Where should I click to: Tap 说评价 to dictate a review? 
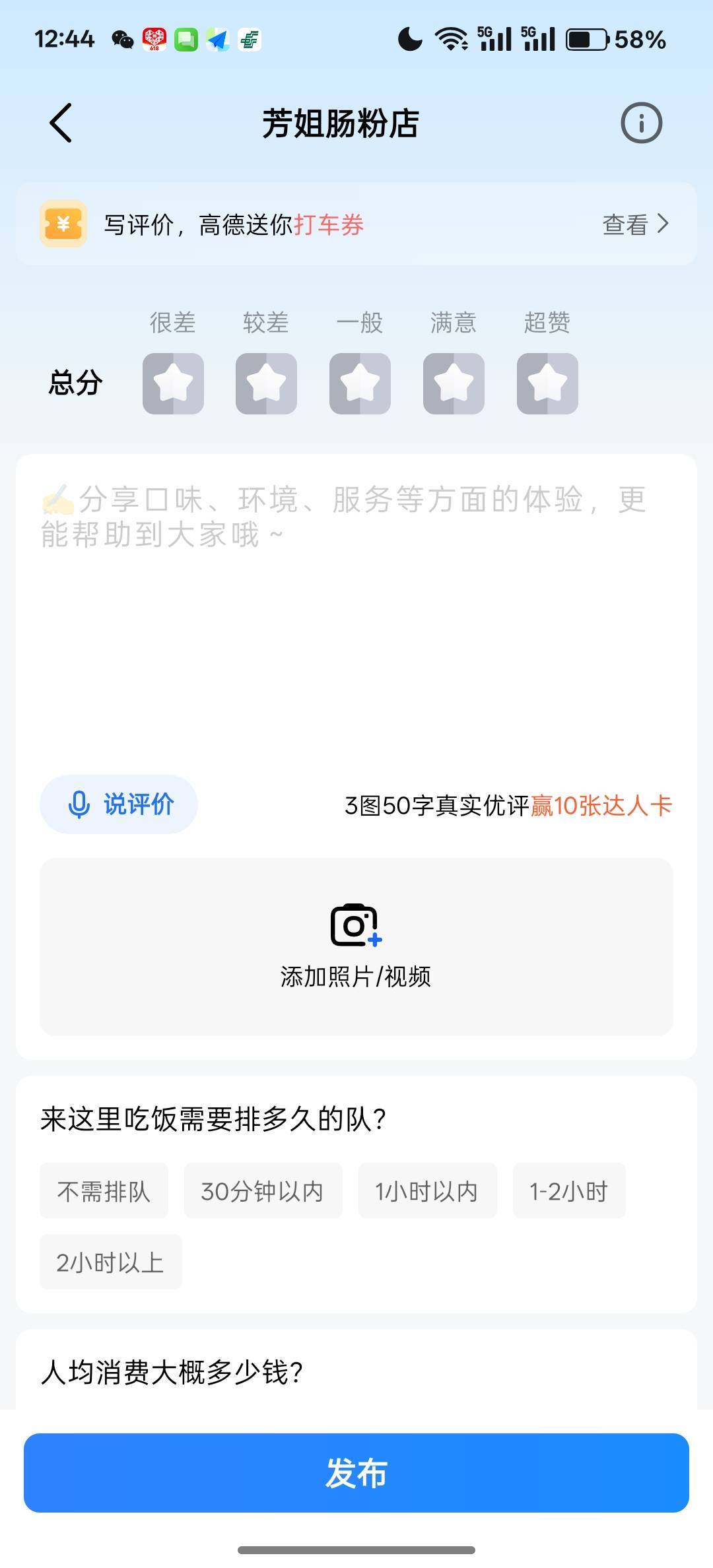pyautogui.click(x=119, y=804)
